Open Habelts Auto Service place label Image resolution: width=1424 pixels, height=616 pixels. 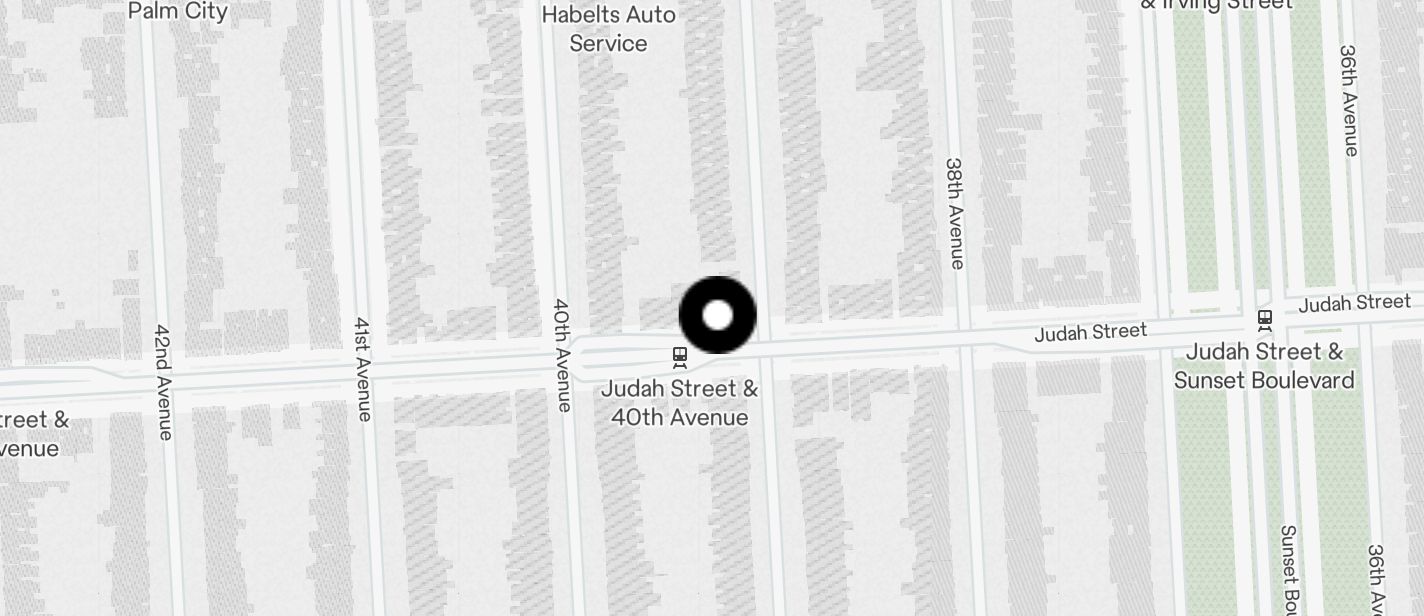(608, 29)
